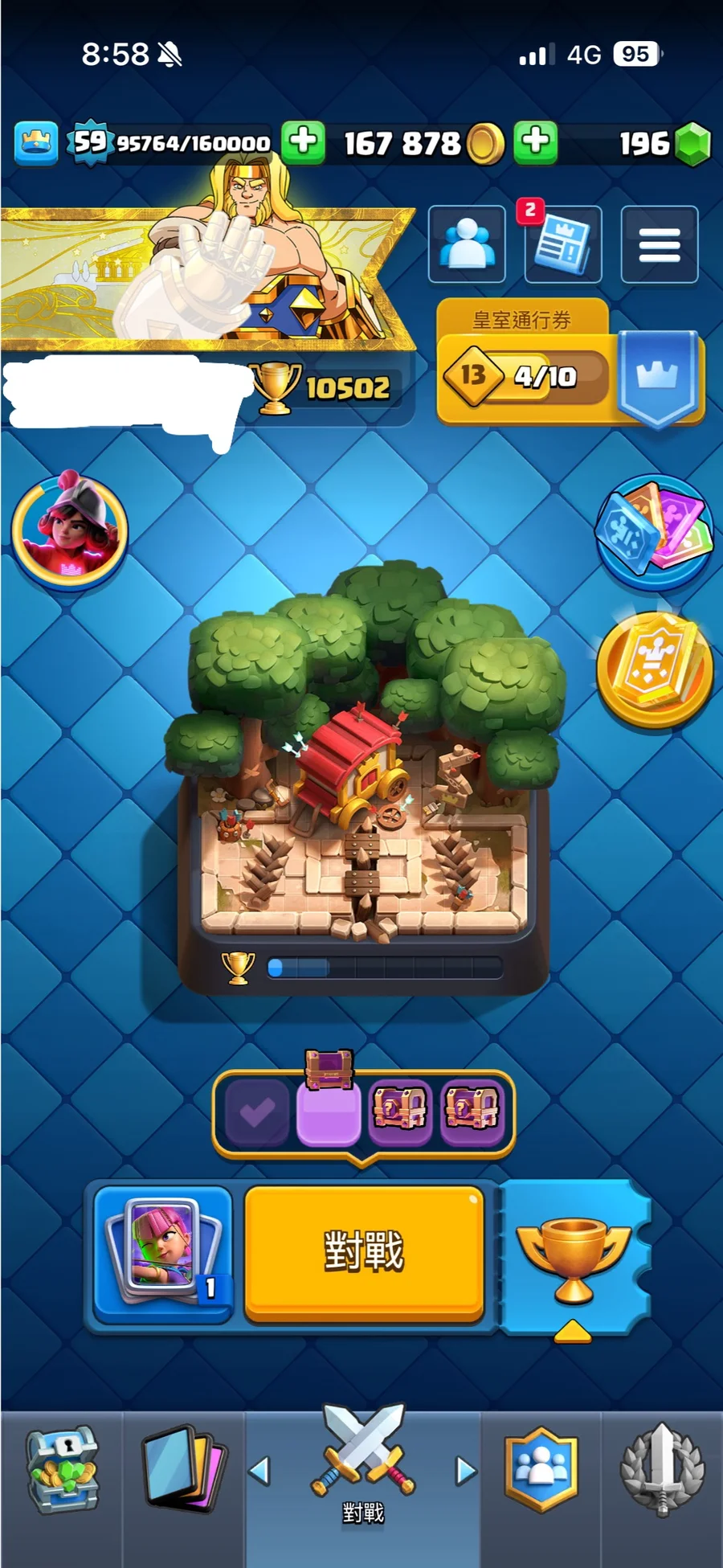Tap the green plus next to experience
This screenshot has height=1568, width=723.
(x=303, y=142)
